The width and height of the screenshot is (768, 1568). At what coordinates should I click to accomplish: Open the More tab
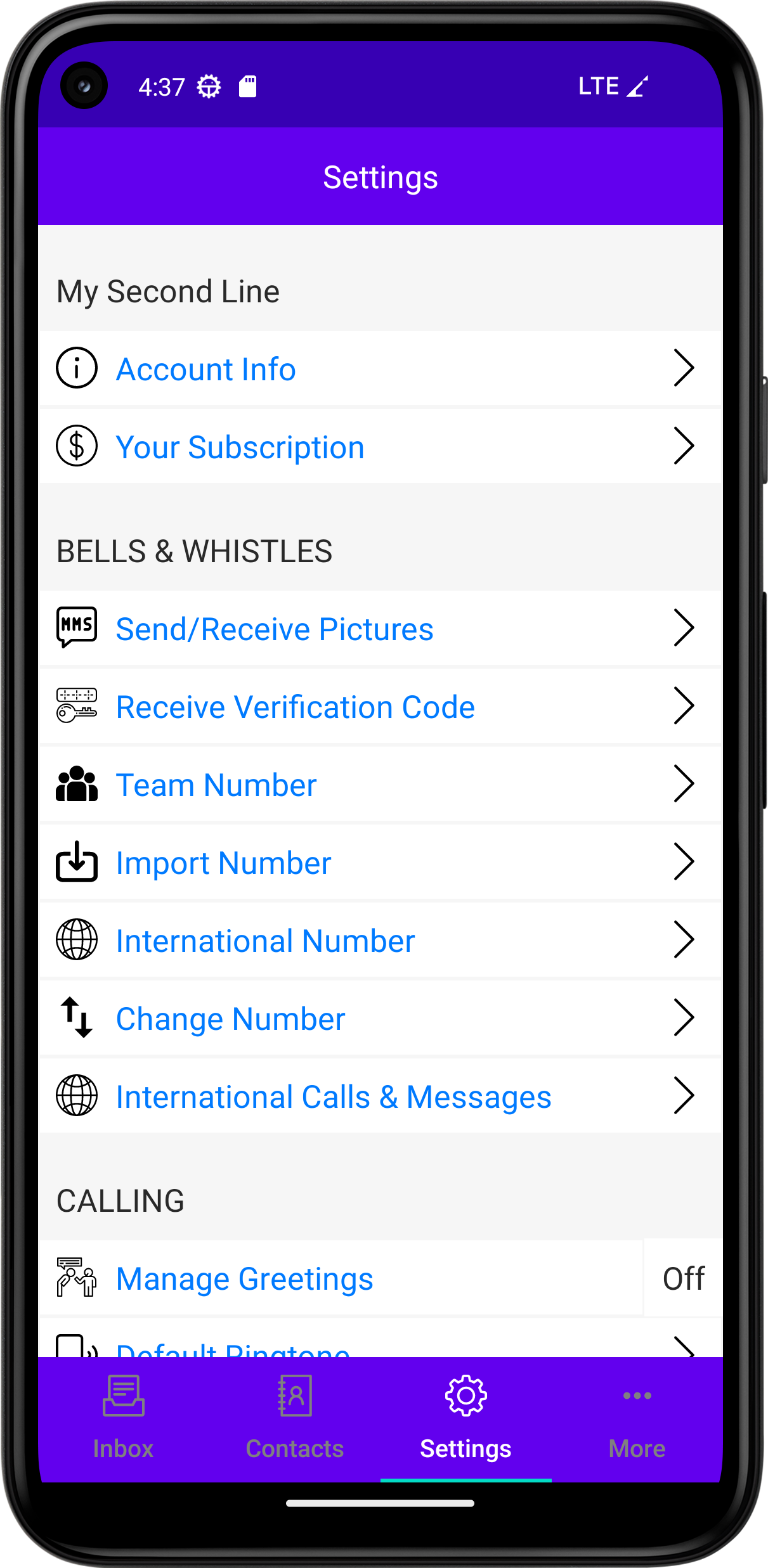(x=637, y=1418)
